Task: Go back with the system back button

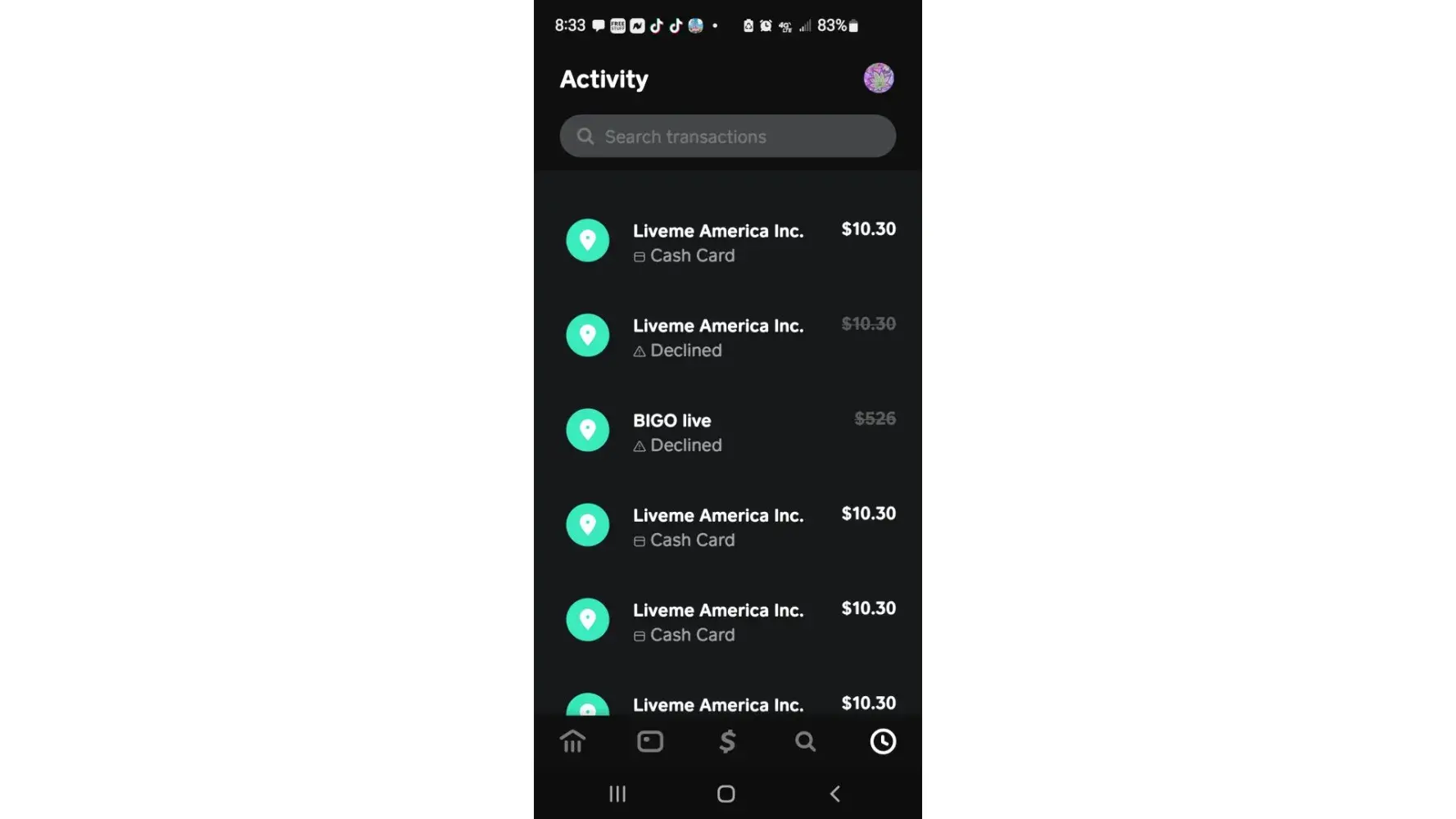Action: [834, 794]
